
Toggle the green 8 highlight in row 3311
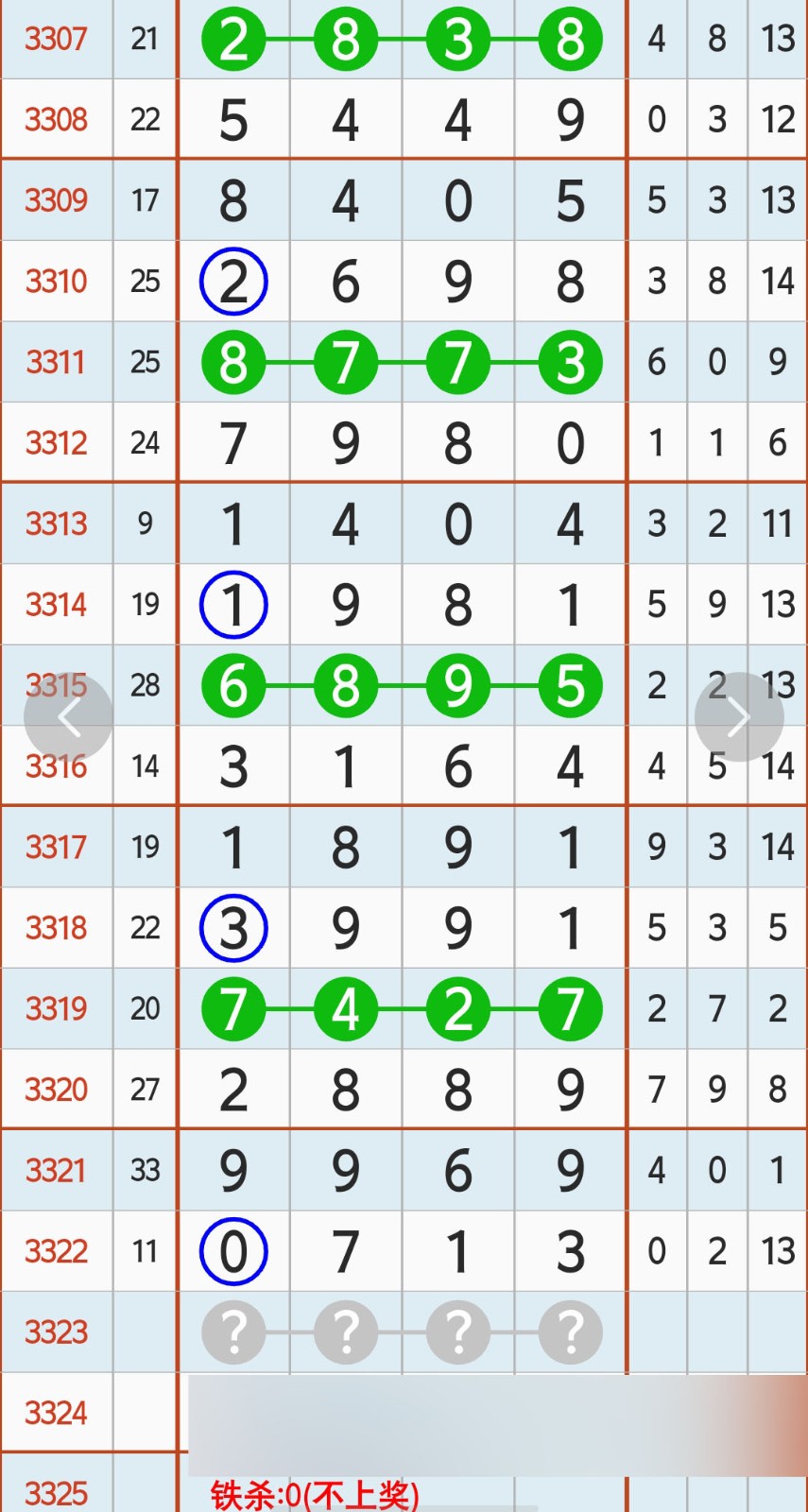point(233,362)
